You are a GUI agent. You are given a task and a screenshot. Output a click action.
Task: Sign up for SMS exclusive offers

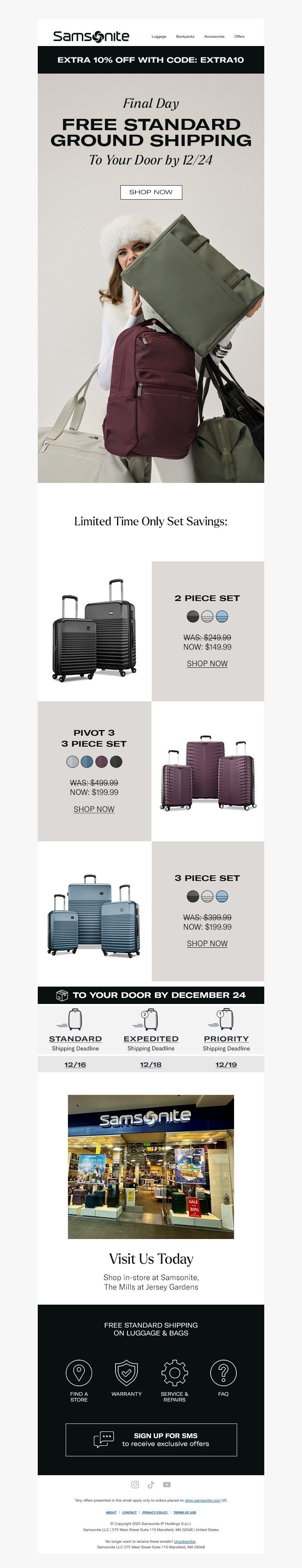pos(151,1440)
